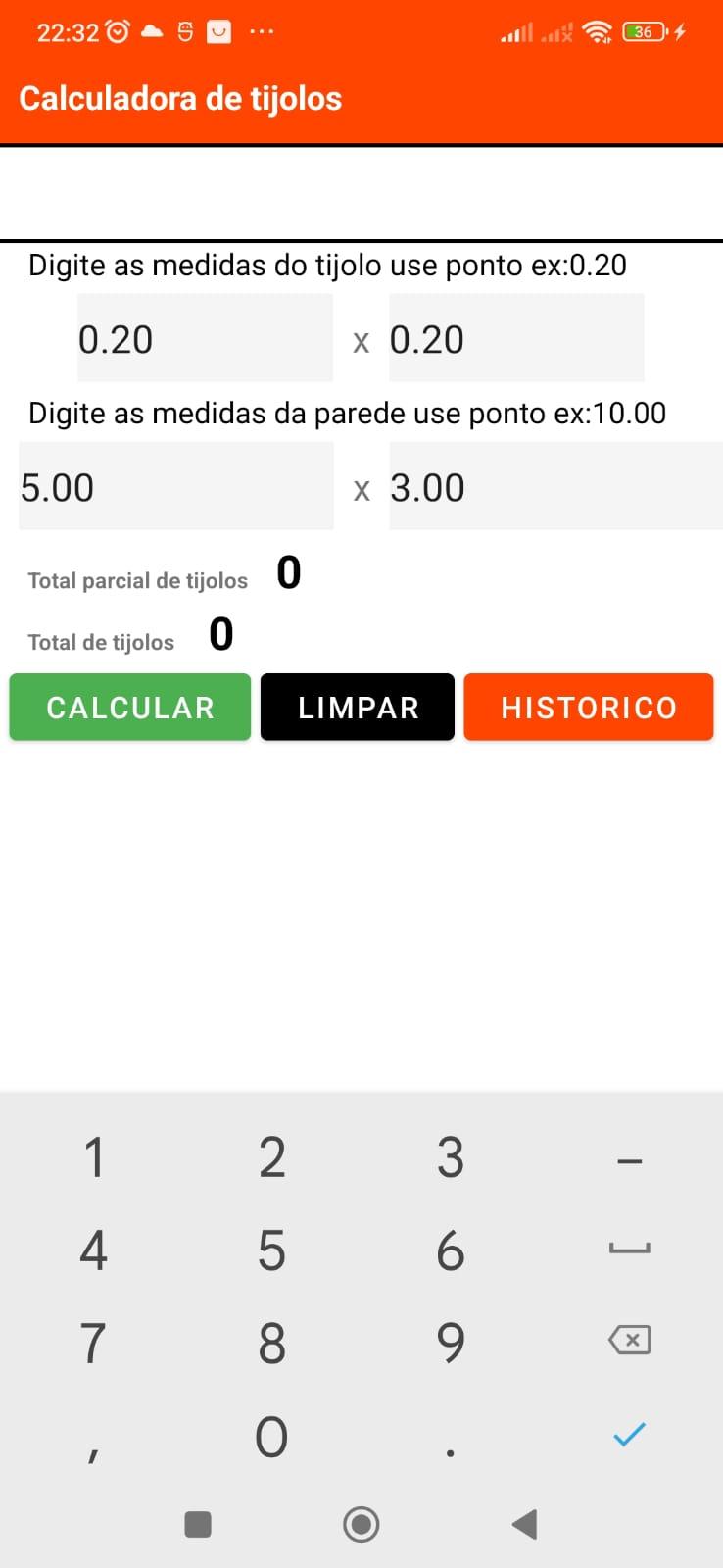Hit the backspace key on the keypad
This screenshot has height=1568, width=723.
pyautogui.click(x=629, y=1340)
